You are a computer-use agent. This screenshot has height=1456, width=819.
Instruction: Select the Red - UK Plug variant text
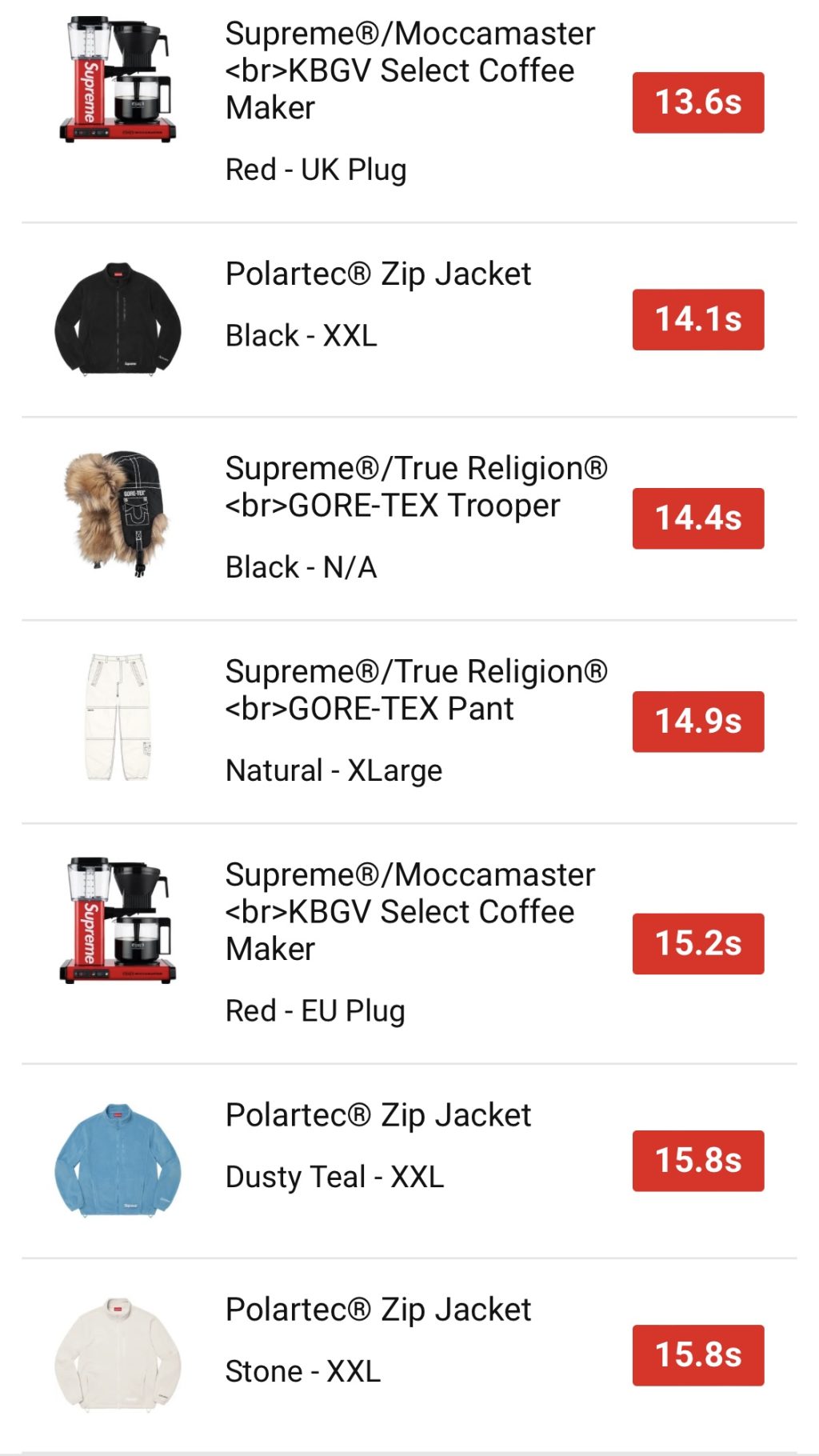pyautogui.click(x=316, y=169)
